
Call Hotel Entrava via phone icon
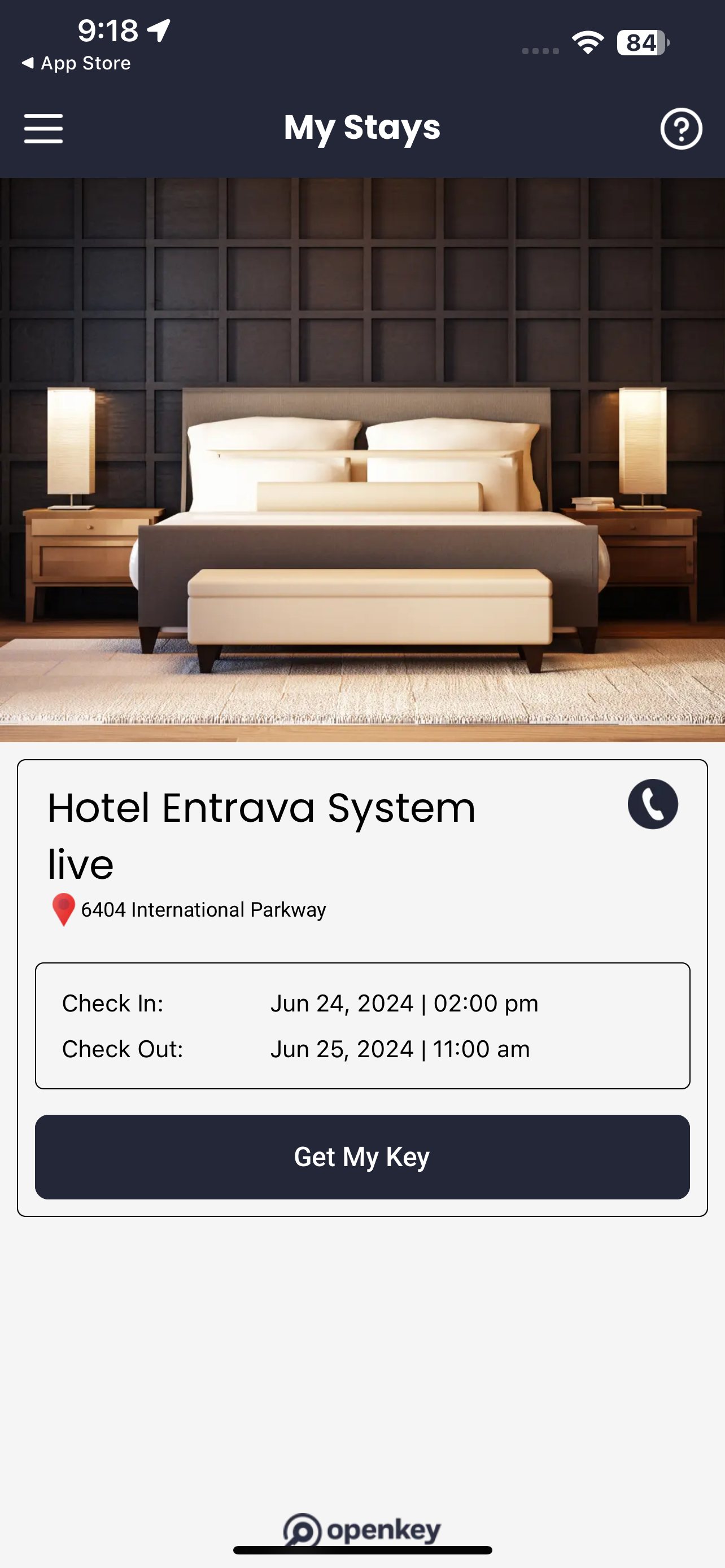(x=653, y=804)
